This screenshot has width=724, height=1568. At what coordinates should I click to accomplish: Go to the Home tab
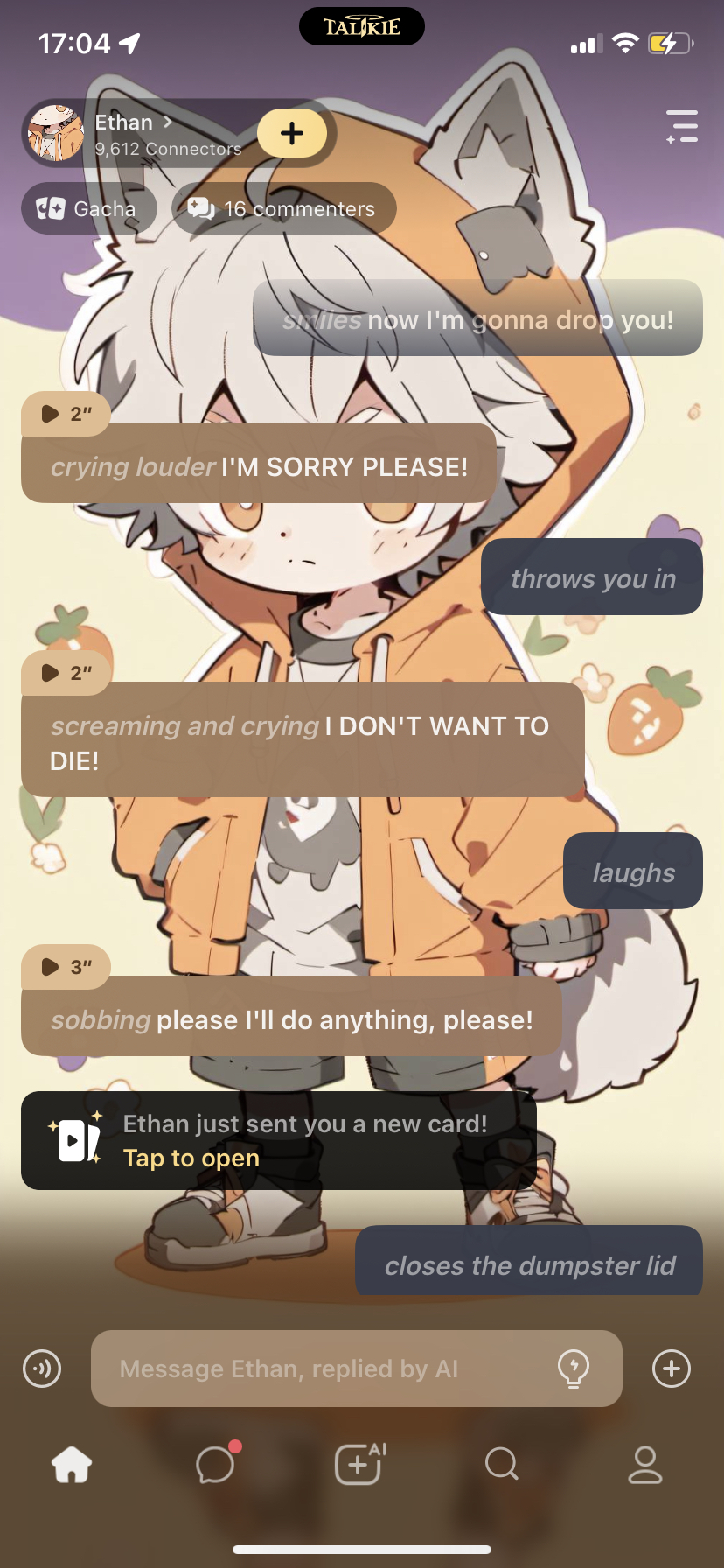click(72, 1464)
